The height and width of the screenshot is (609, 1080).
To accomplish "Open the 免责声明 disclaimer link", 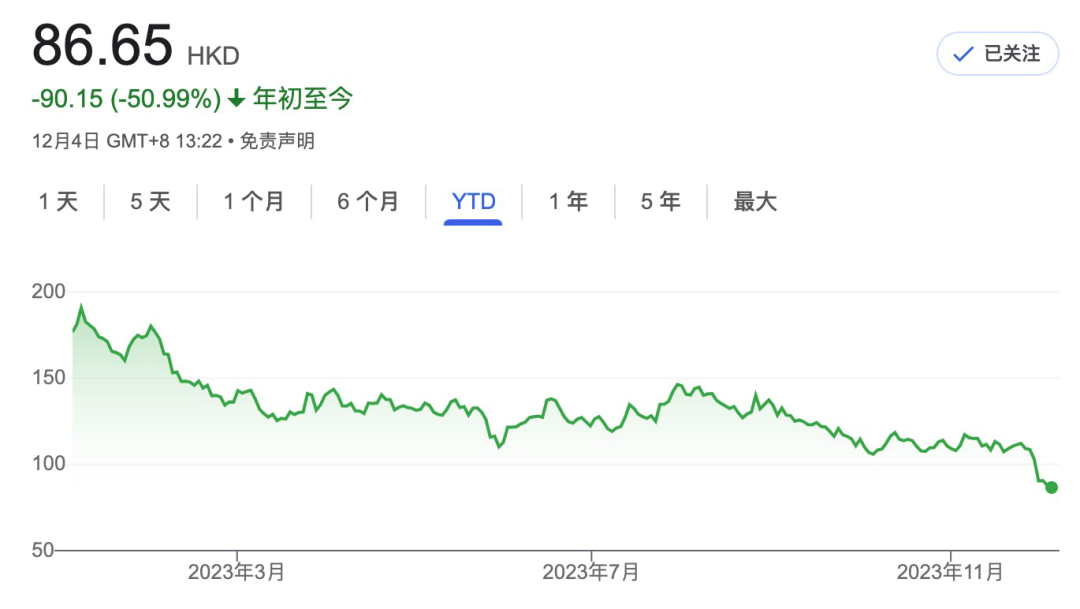I will [278, 141].
